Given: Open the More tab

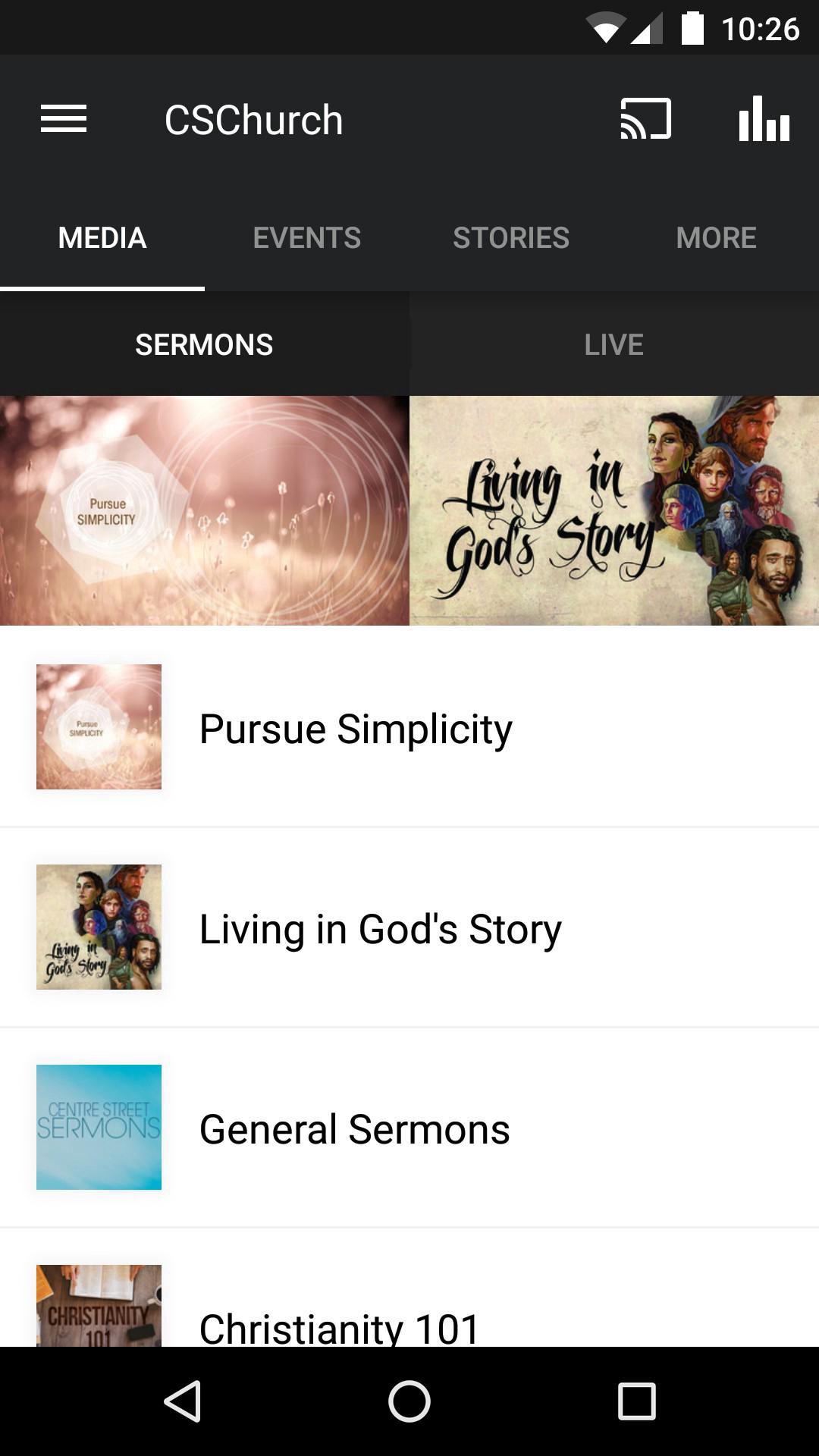Looking at the screenshot, I should (x=716, y=238).
